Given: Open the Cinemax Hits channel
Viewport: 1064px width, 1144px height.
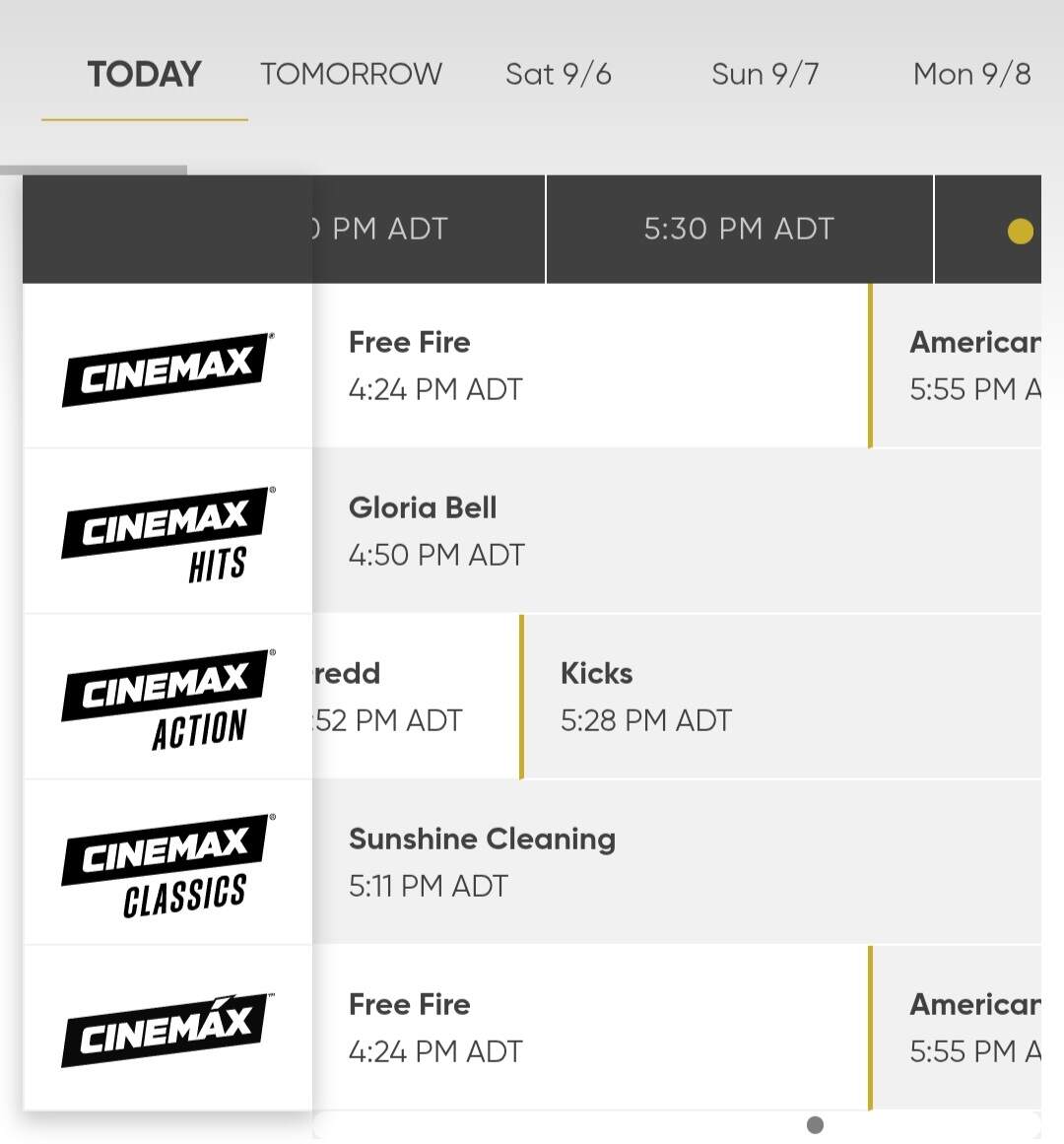Looking at the screenshot, I should point(167,532).
